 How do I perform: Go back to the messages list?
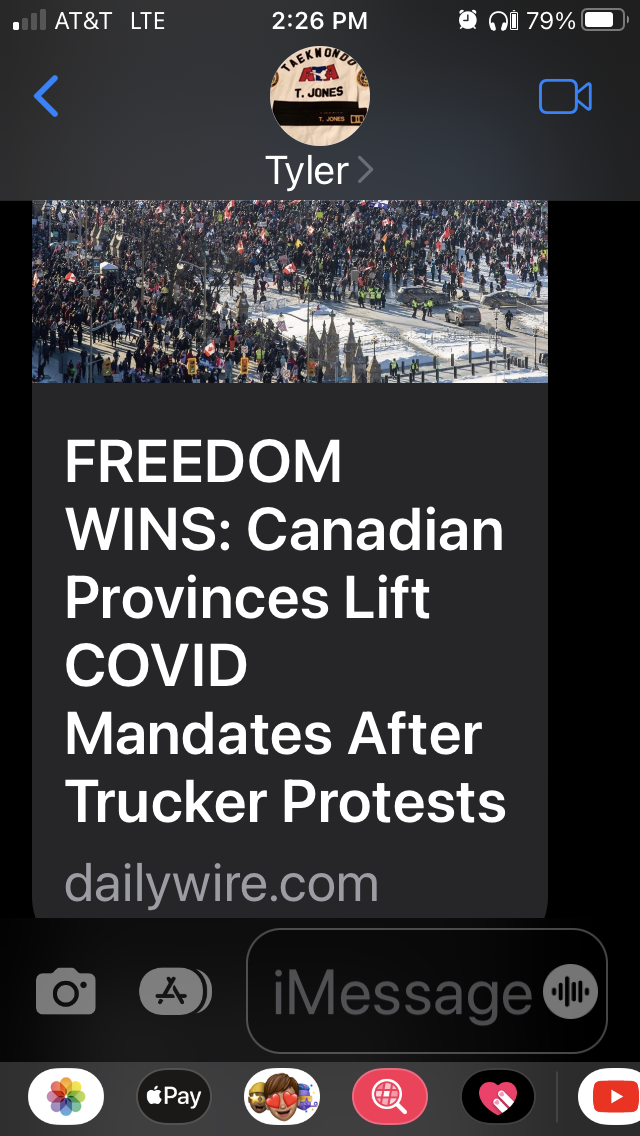(46, 97)
